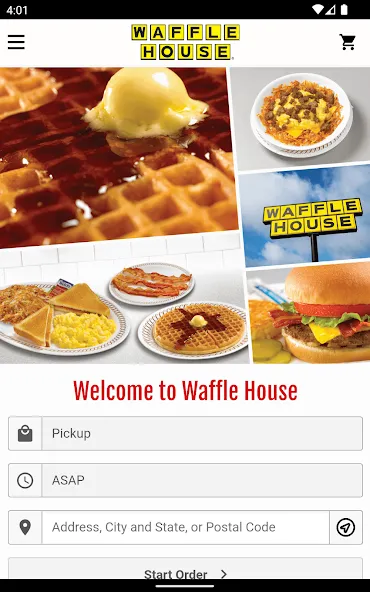Open the hamburger menu
The image size is (370, 592).
(x=16, y=42)
